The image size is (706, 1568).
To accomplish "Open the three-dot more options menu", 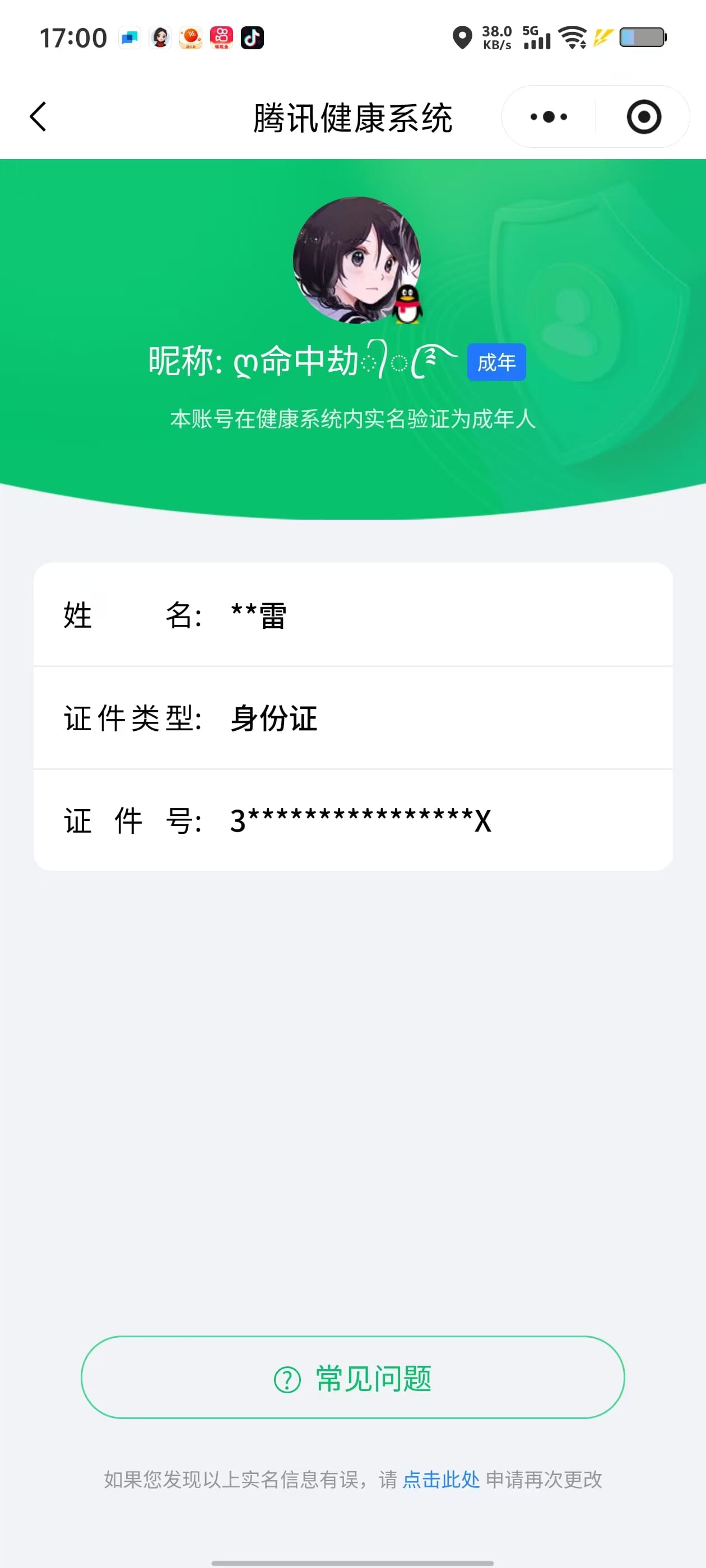I will click(x=547, y=116).
